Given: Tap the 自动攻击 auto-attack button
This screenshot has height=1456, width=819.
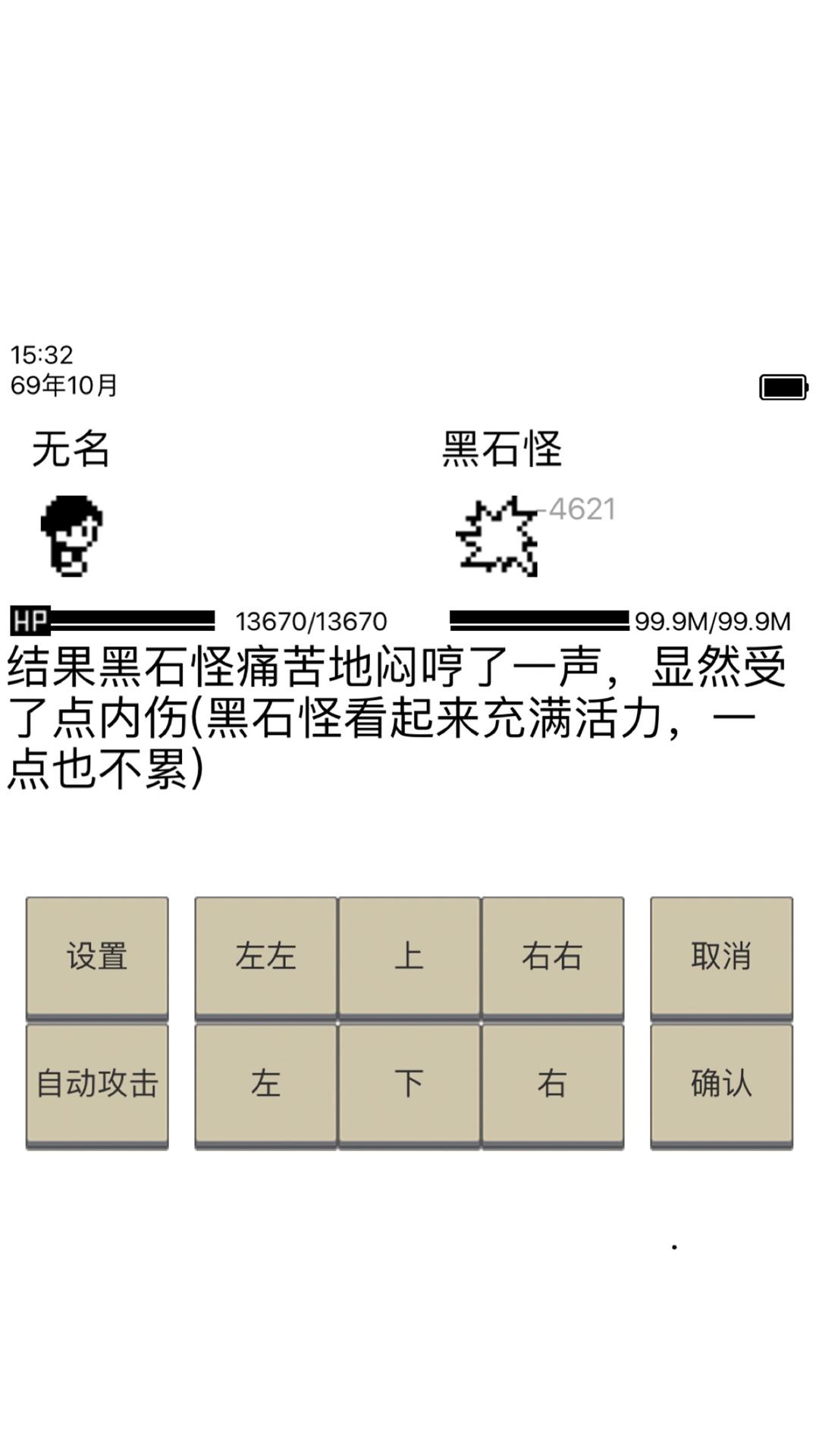Looking at the screenshot, I should tap(97, 1084).
